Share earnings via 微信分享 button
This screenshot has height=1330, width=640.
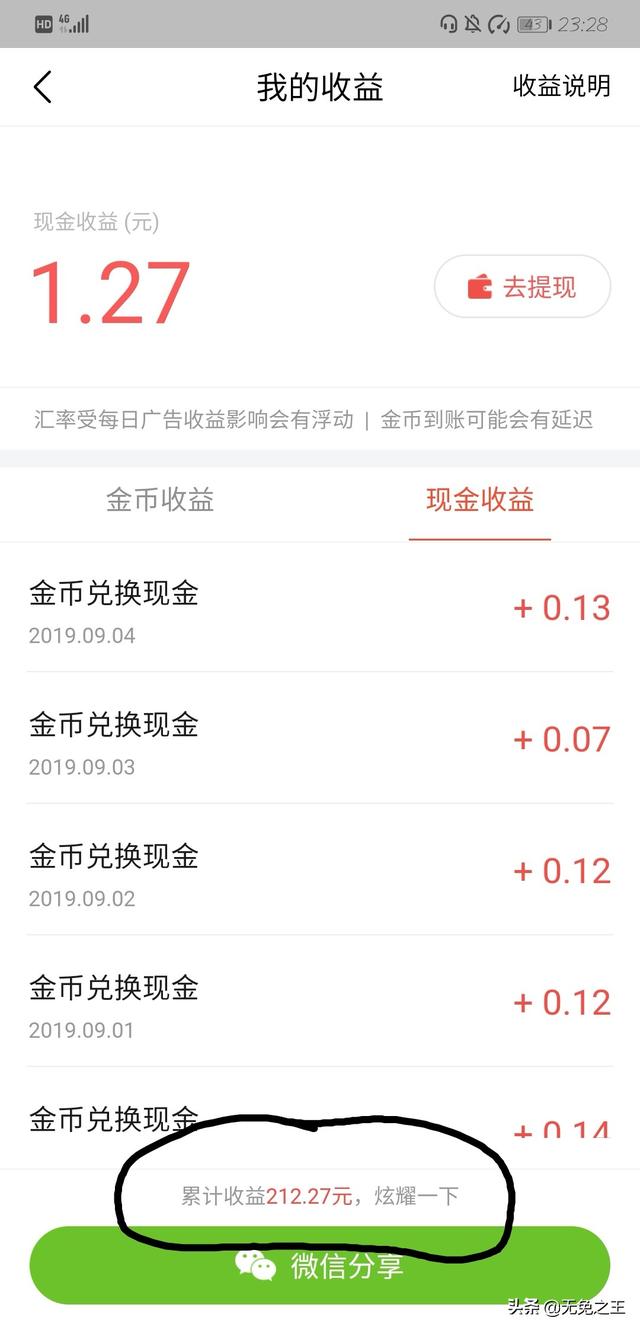320,1265
